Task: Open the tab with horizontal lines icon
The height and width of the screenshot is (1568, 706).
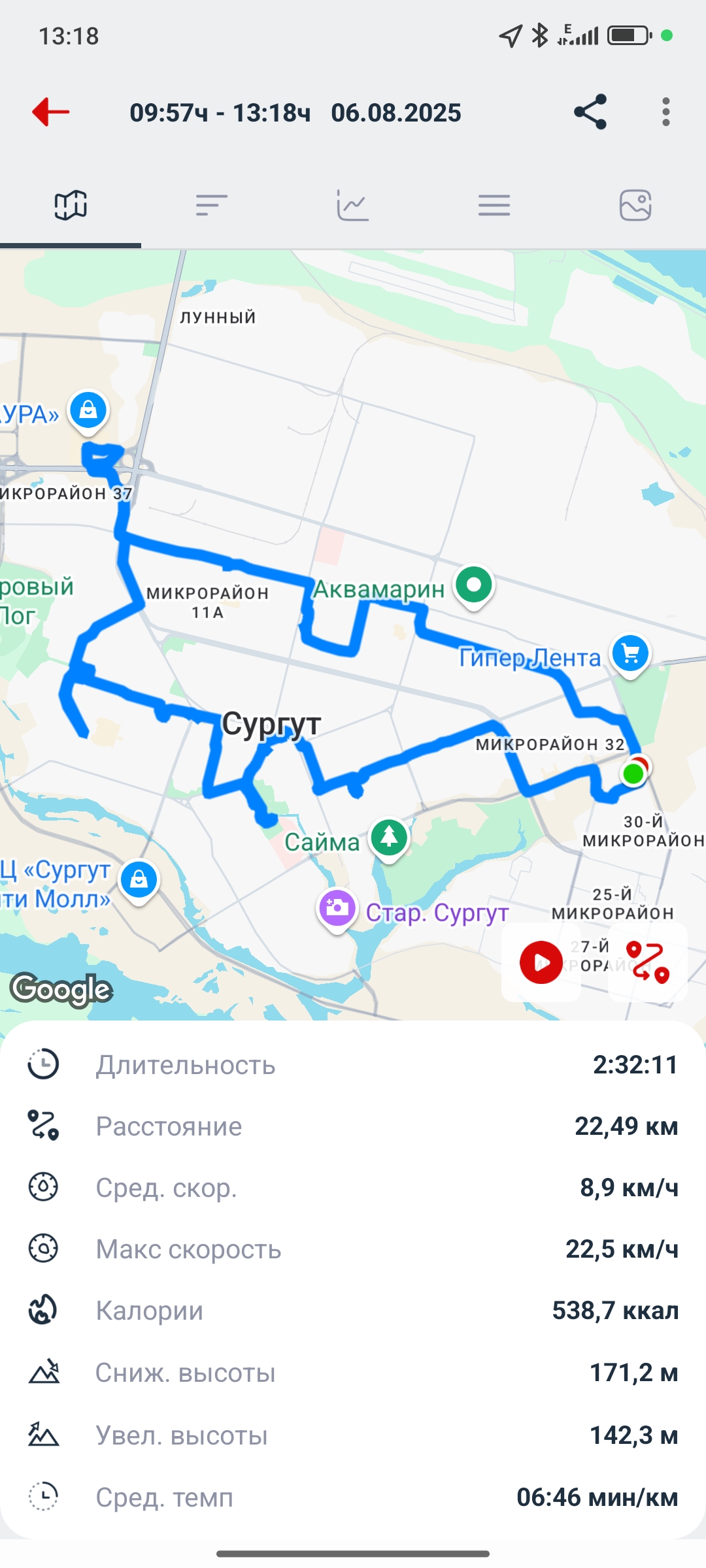Action: coord(494,205)
